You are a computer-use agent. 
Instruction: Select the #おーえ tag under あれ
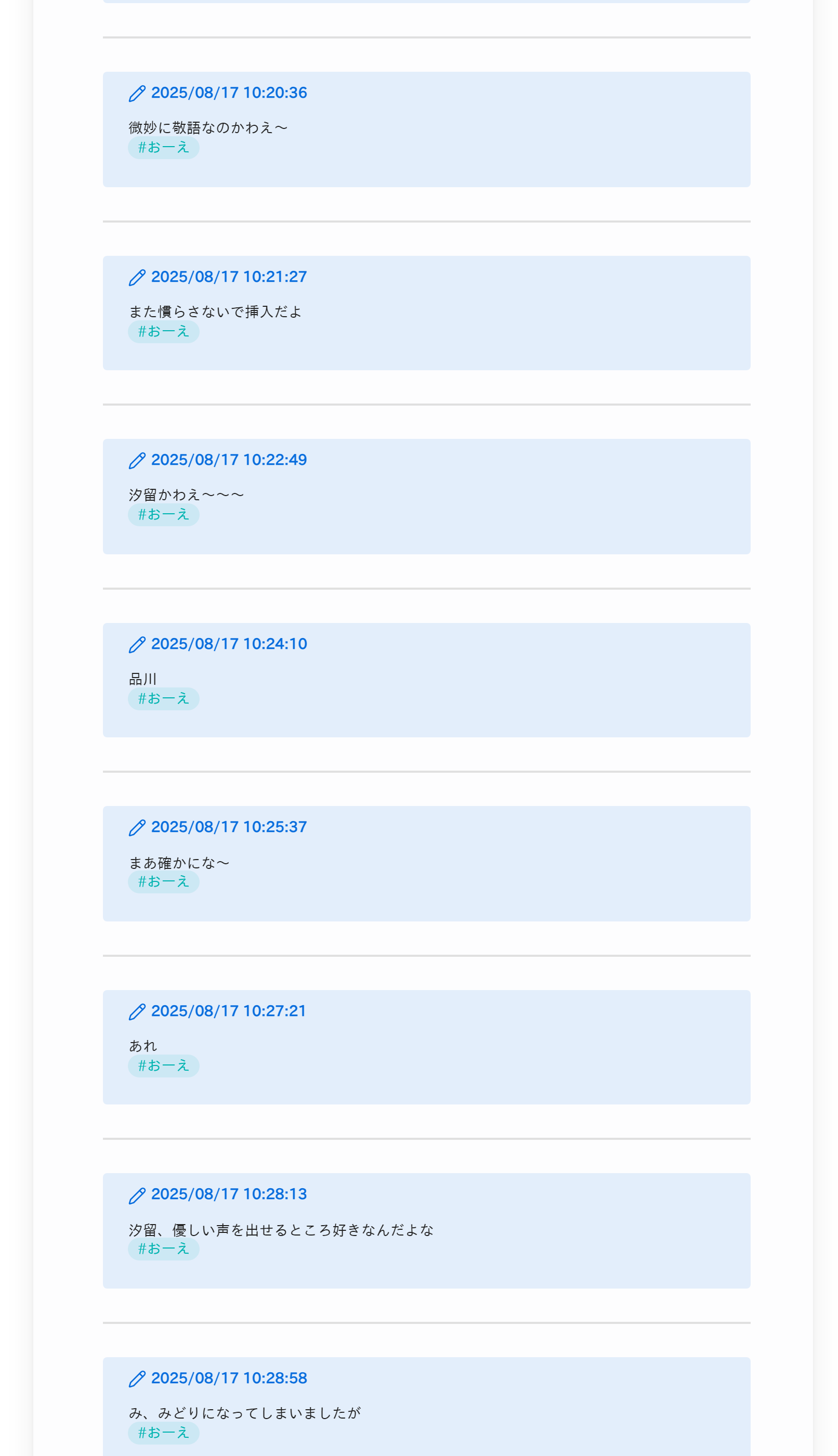[163, 1066]
